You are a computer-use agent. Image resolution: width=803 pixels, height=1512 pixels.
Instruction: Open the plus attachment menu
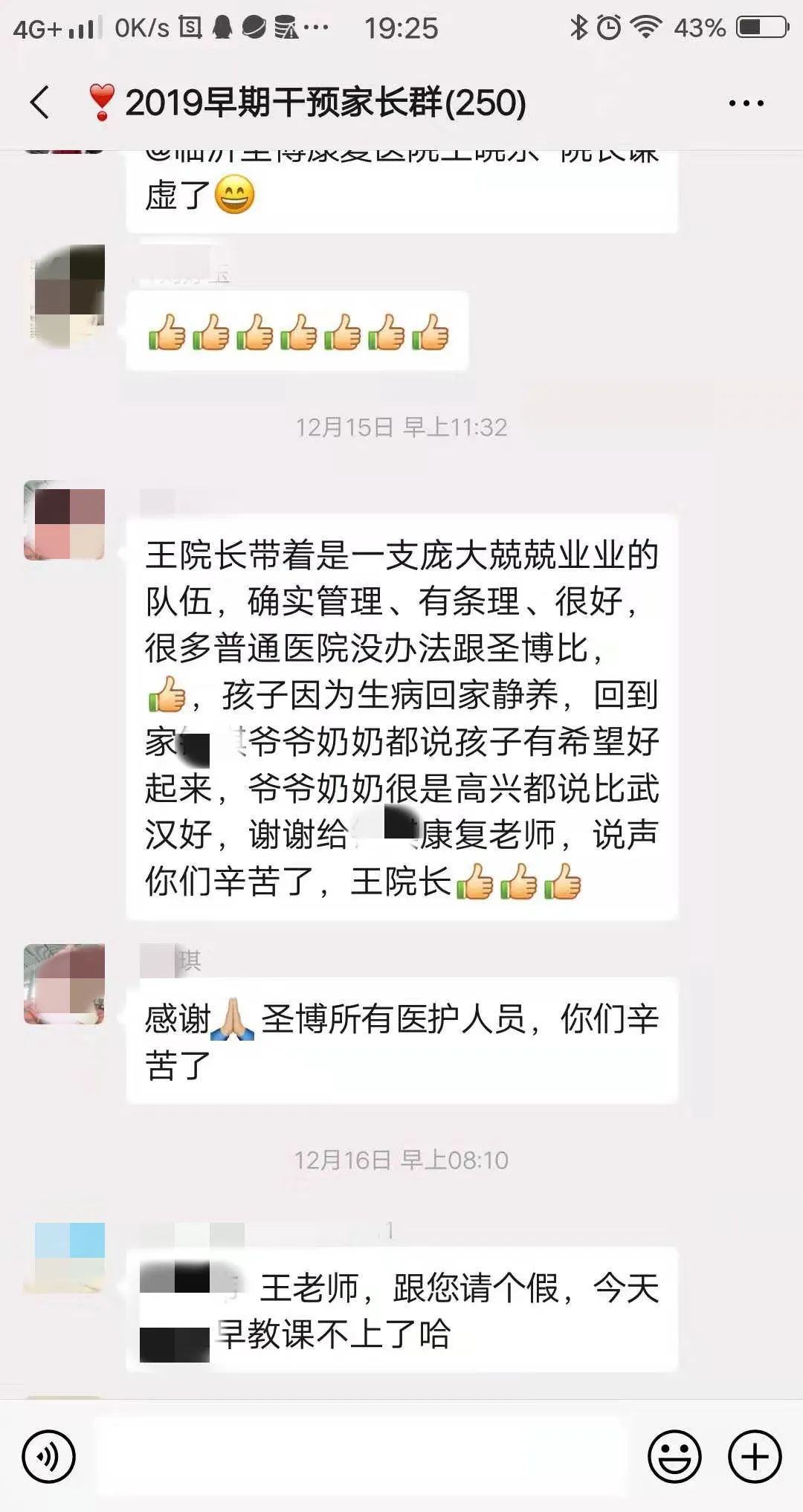click(754, 1456)
